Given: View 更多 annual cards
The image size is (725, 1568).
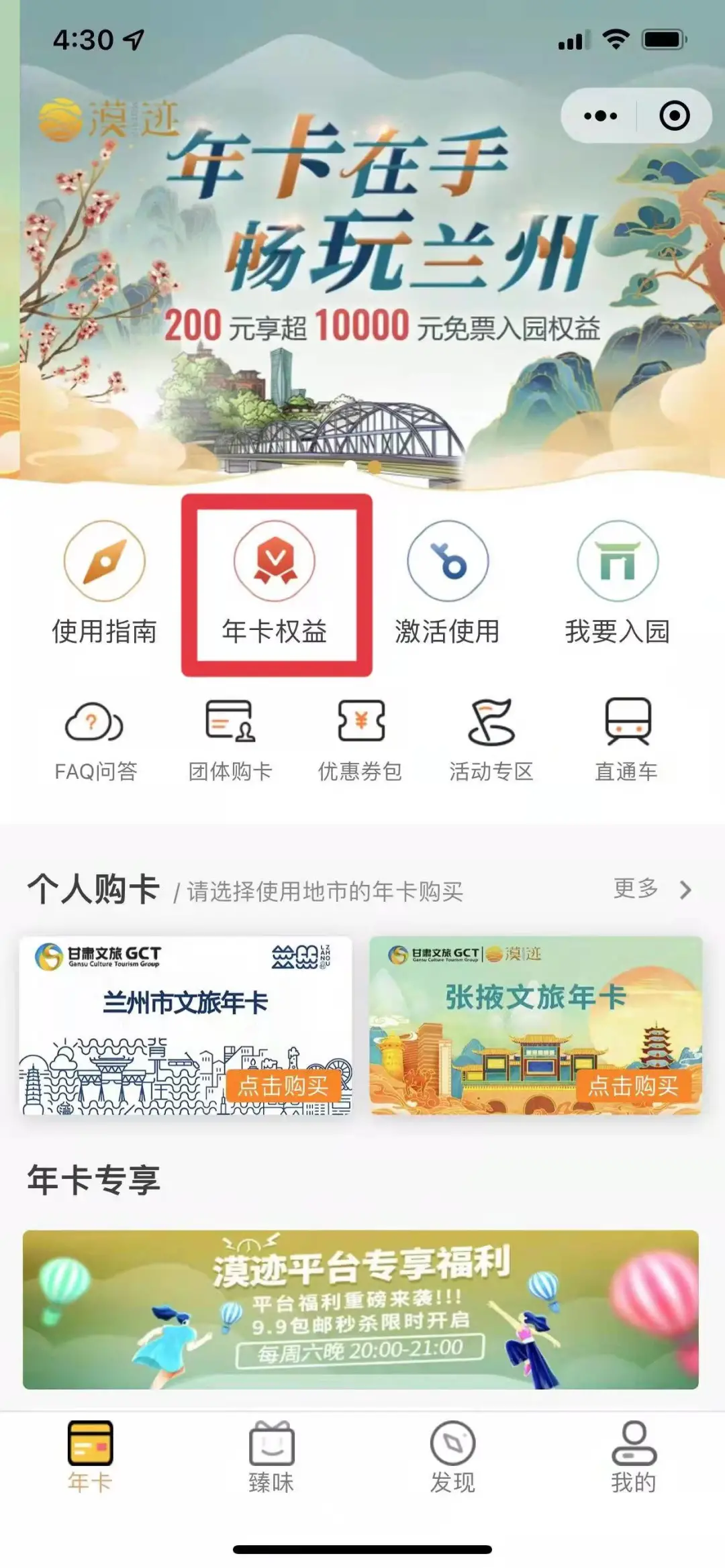Looking at the screenshot, I should (x=651, y=889).
